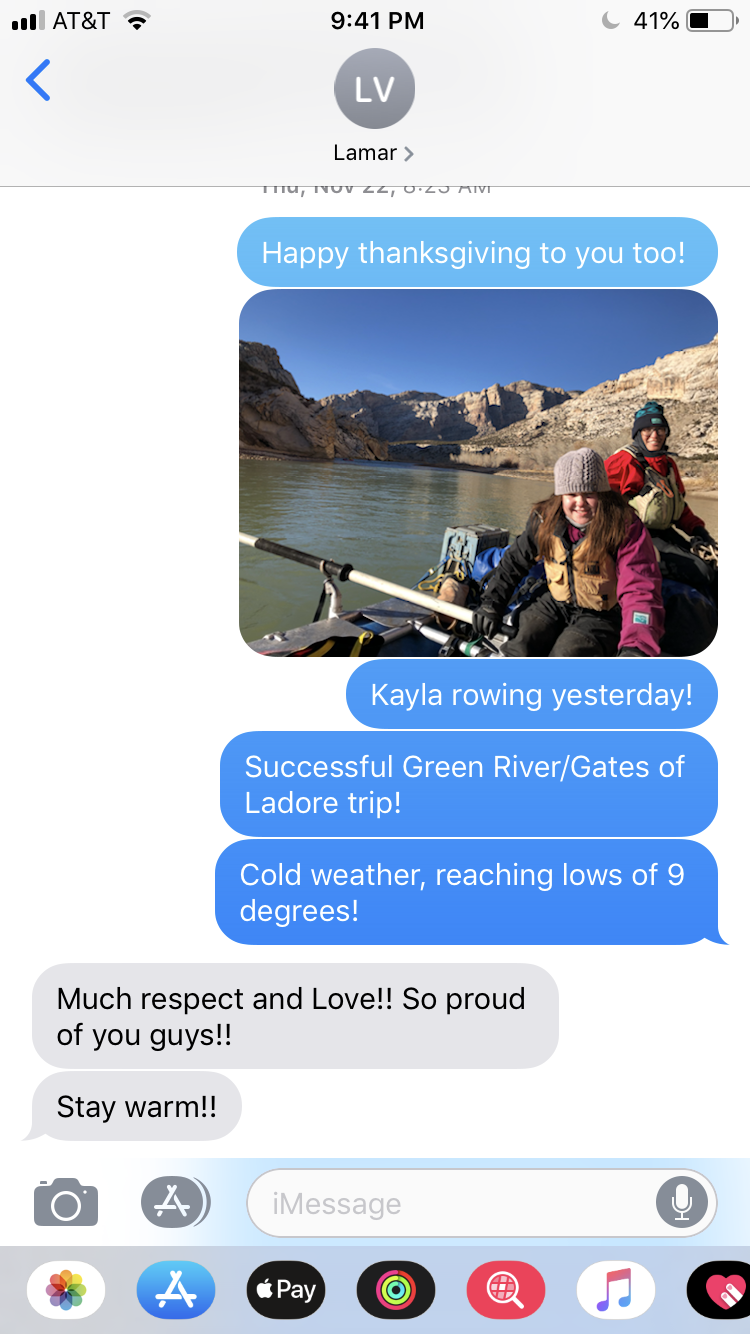
Task: Toggle the iMessage app drawer
Action: [x=174, y=1202]
